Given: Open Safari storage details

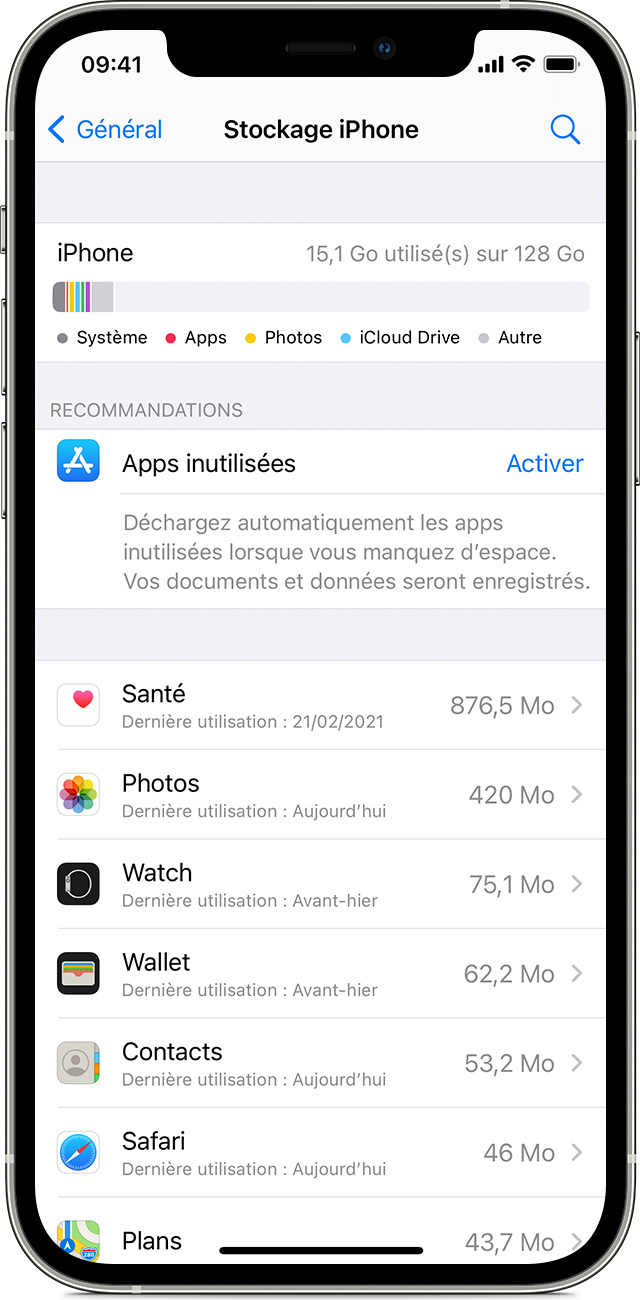Looking at the screenshot, I should coord(320,1152).
